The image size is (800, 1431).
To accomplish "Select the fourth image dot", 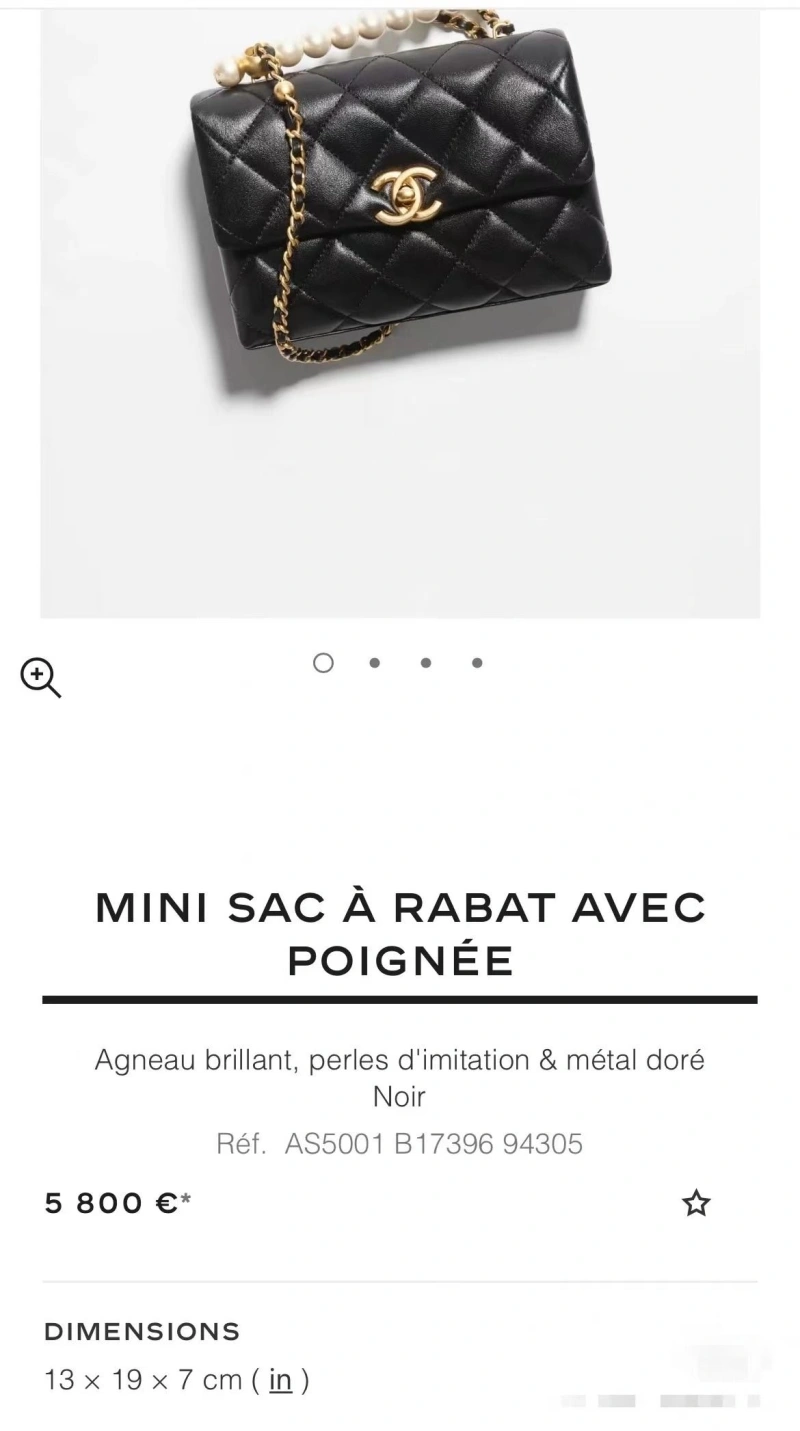I will pyautogui.click(x=475, y=662).
